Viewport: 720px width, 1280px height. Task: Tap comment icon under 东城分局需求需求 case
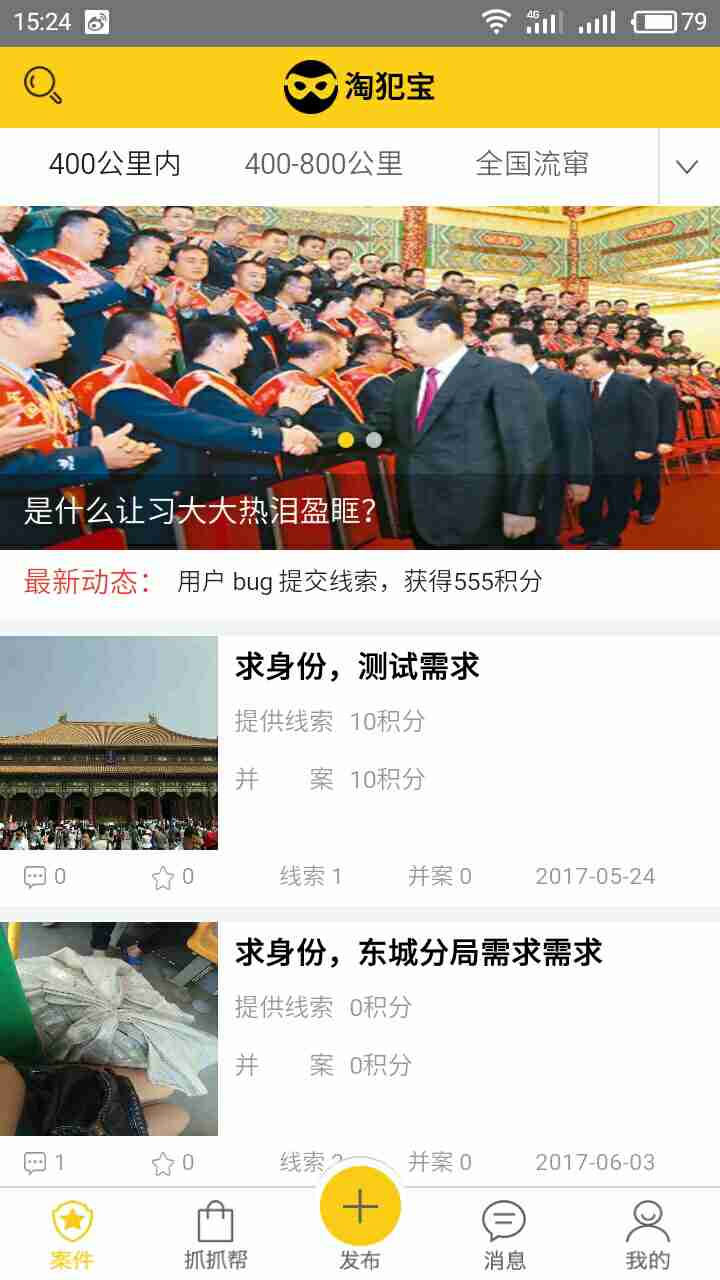(35, 1163)
